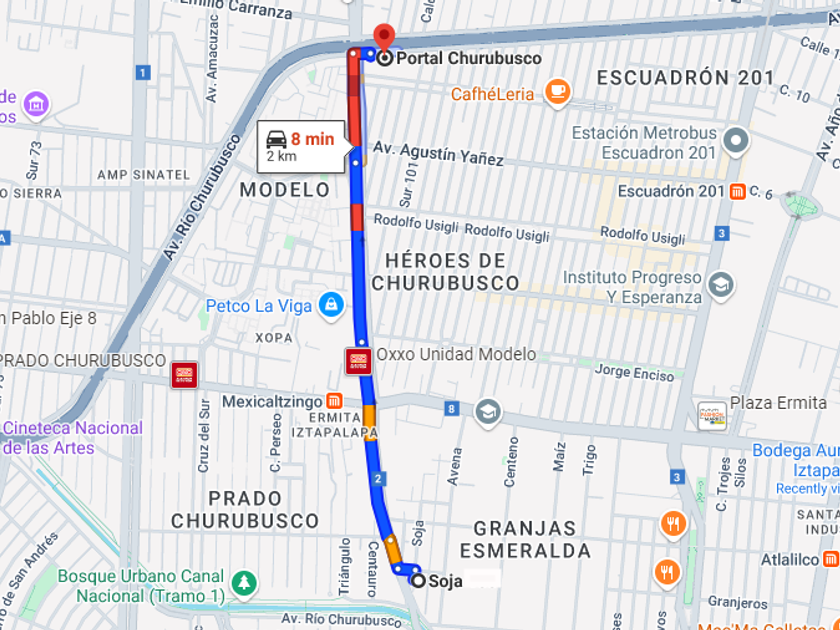Open Bosque Urbano Canal Nacional park marker
This screenshot has width=840, height=630.
[244, 584]
